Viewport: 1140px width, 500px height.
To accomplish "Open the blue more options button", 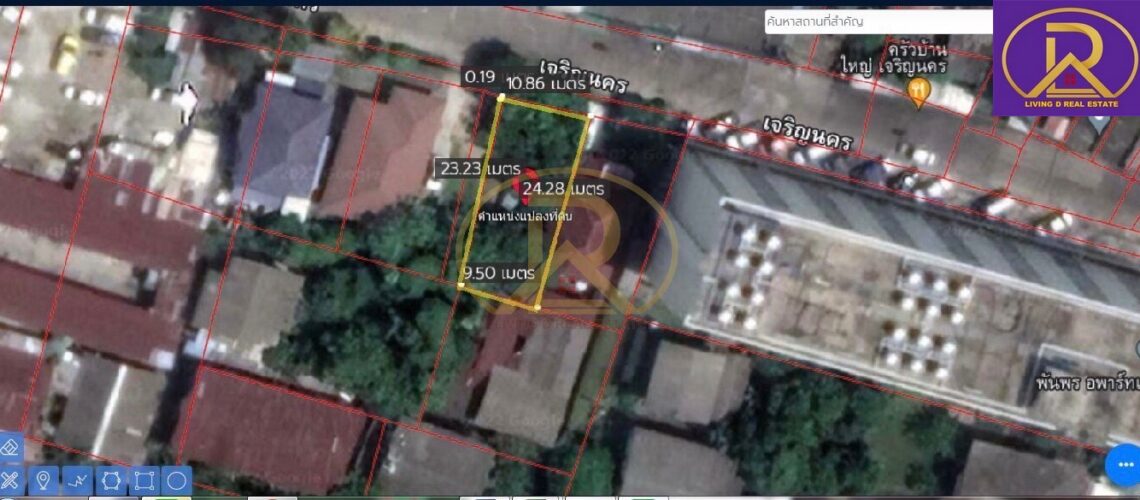I will click(x=1124, y=465).
